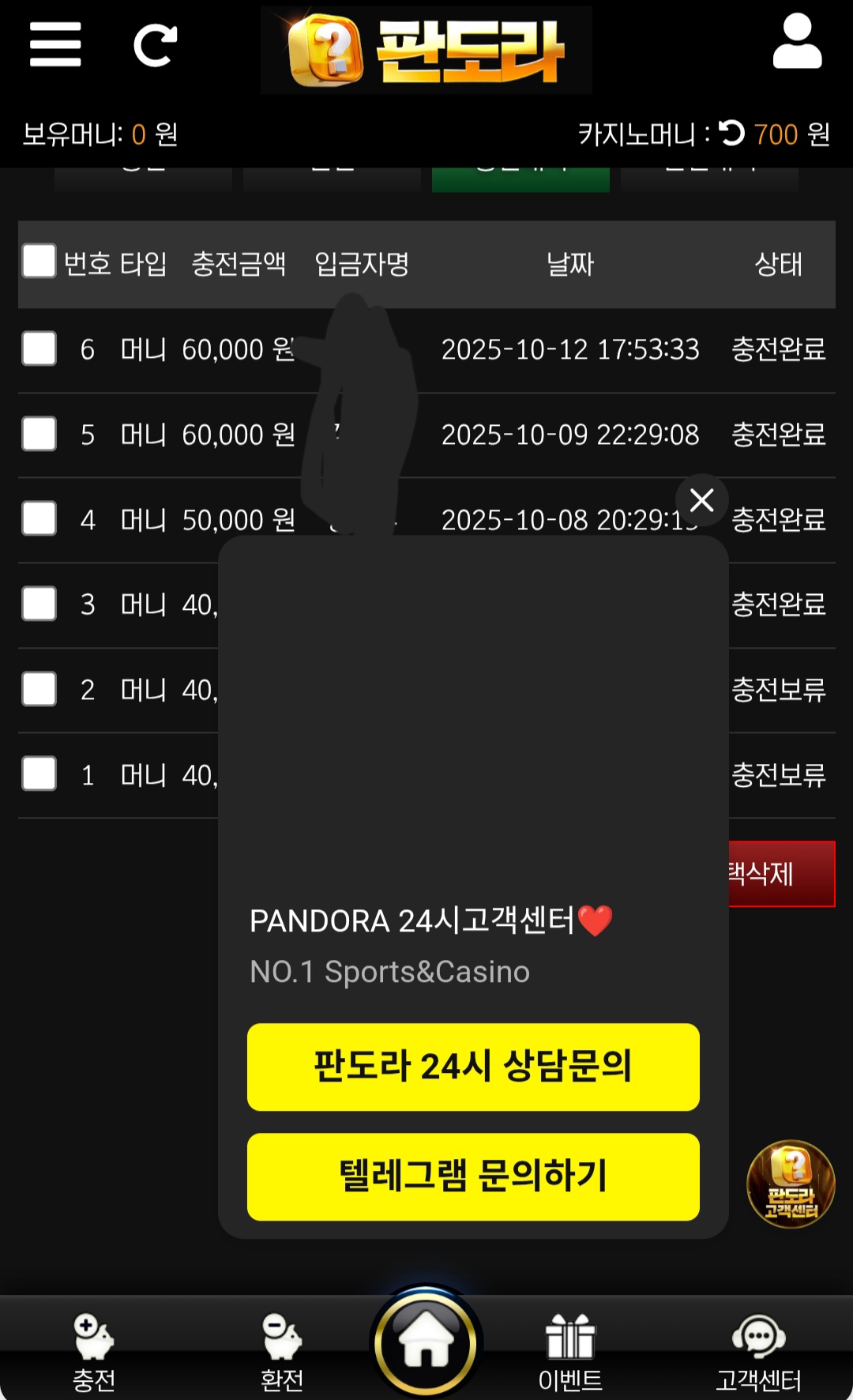Screen dimensions: 853x1400
Task: Open the hamburger menu
Action: click(x=55, y=44)
